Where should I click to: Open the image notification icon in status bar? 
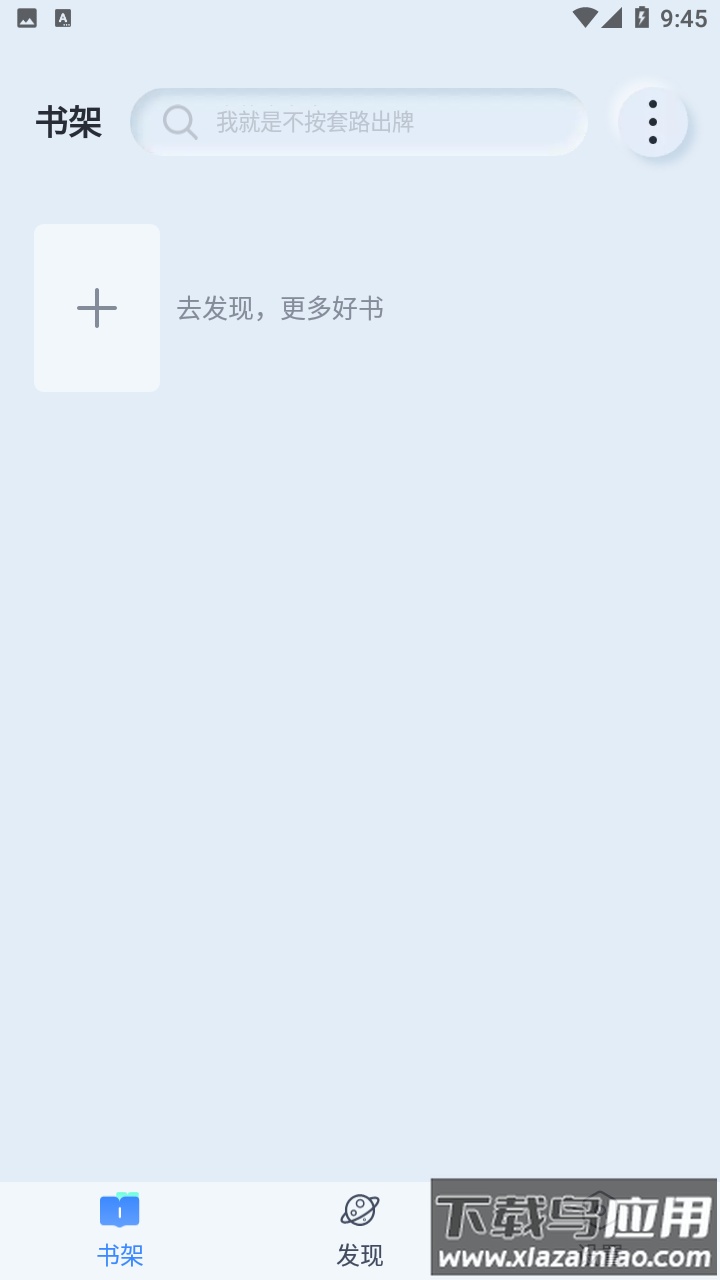click(x=25, y=17)
